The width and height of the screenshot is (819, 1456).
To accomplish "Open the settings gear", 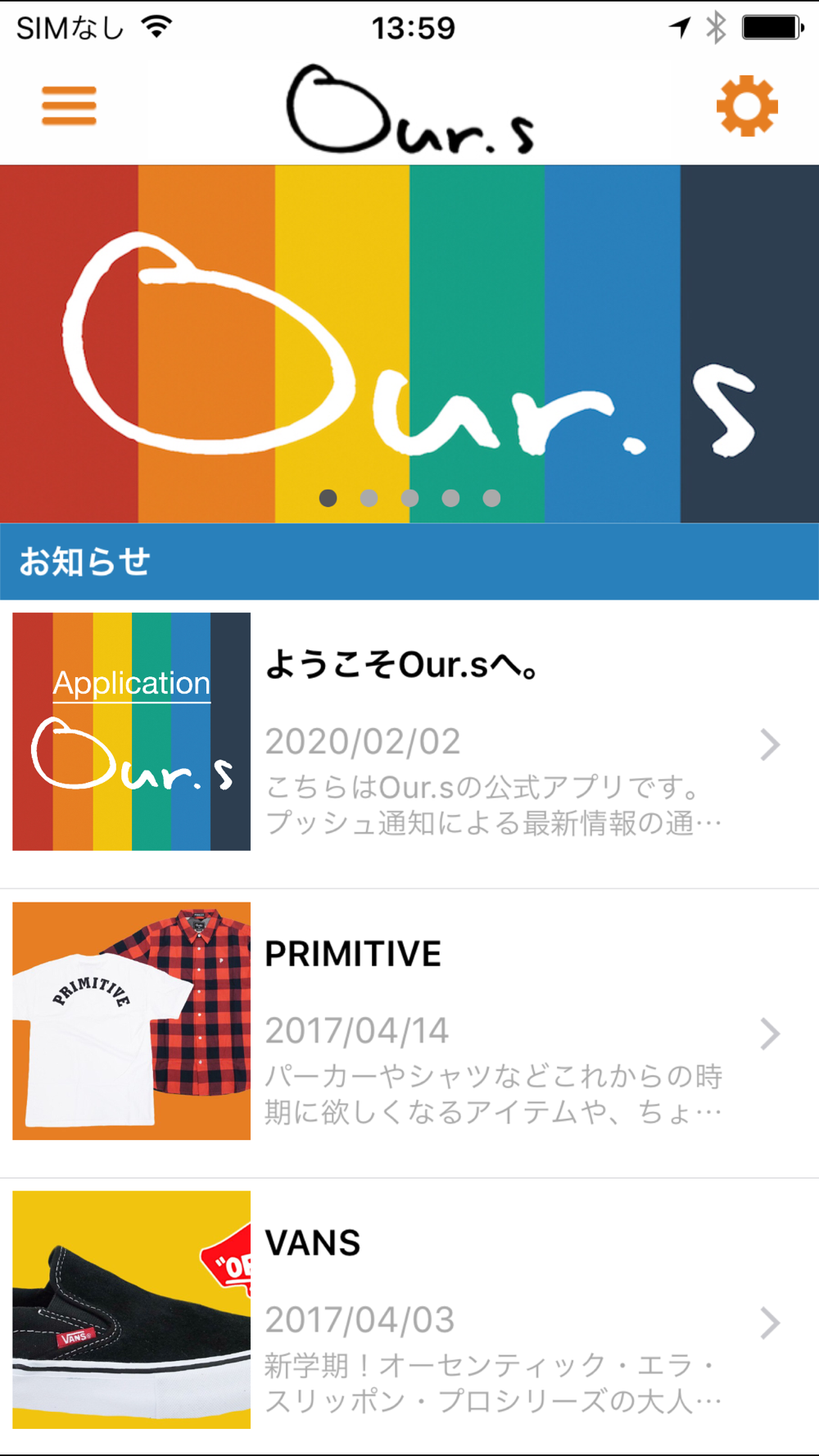I will (747, 106).
